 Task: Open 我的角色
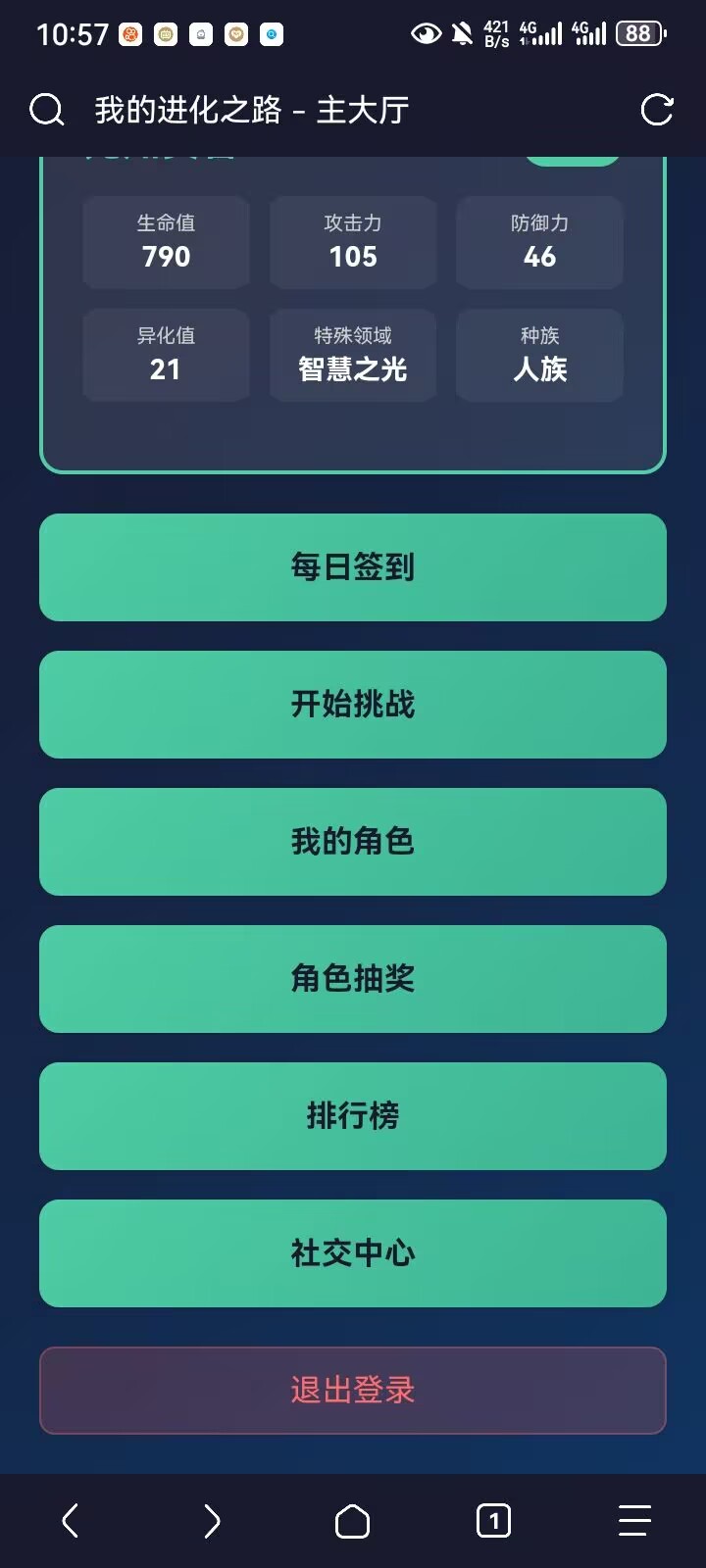(x=353, y=842)
